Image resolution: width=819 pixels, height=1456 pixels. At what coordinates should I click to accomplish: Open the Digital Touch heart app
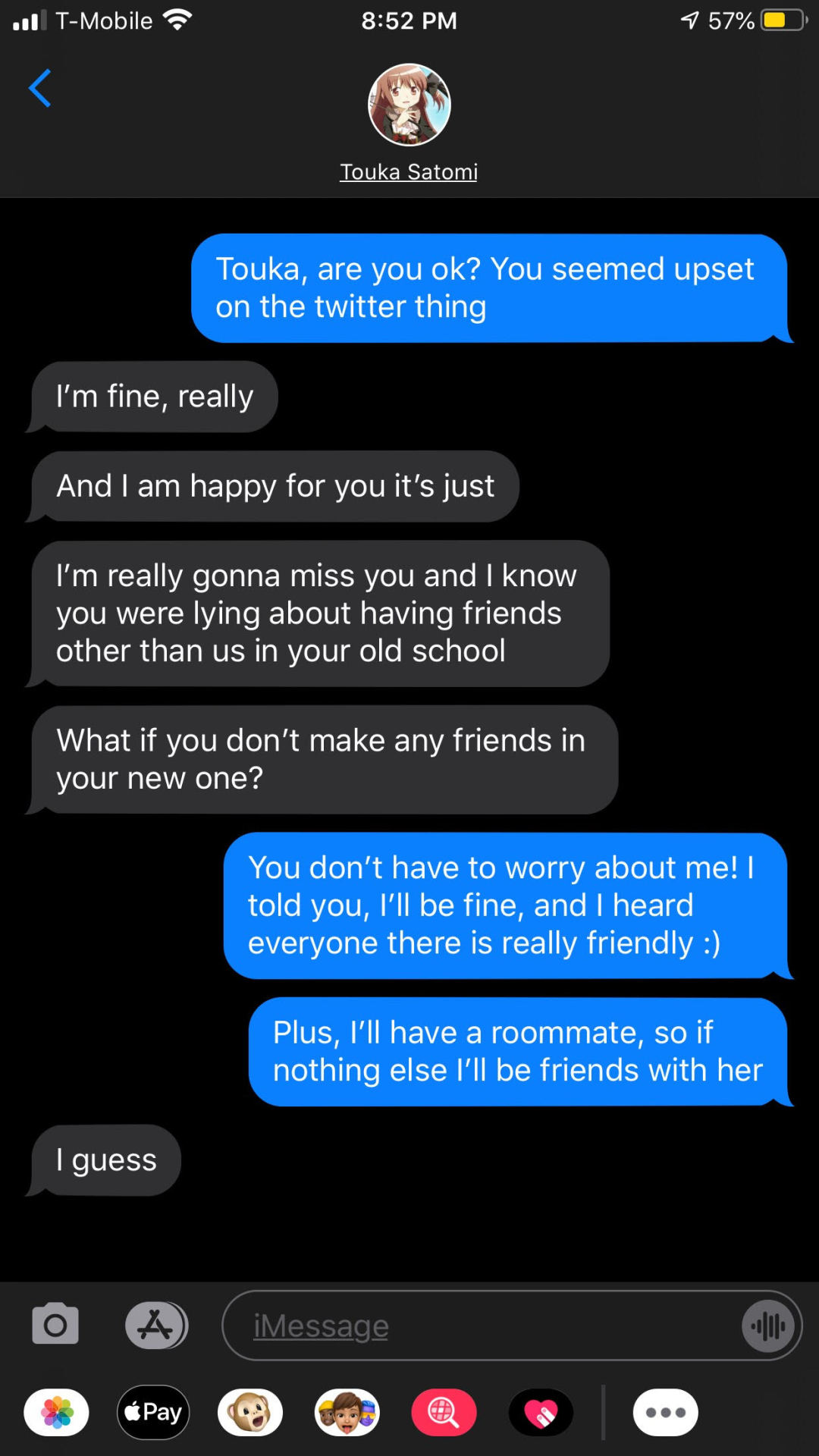541,1412
